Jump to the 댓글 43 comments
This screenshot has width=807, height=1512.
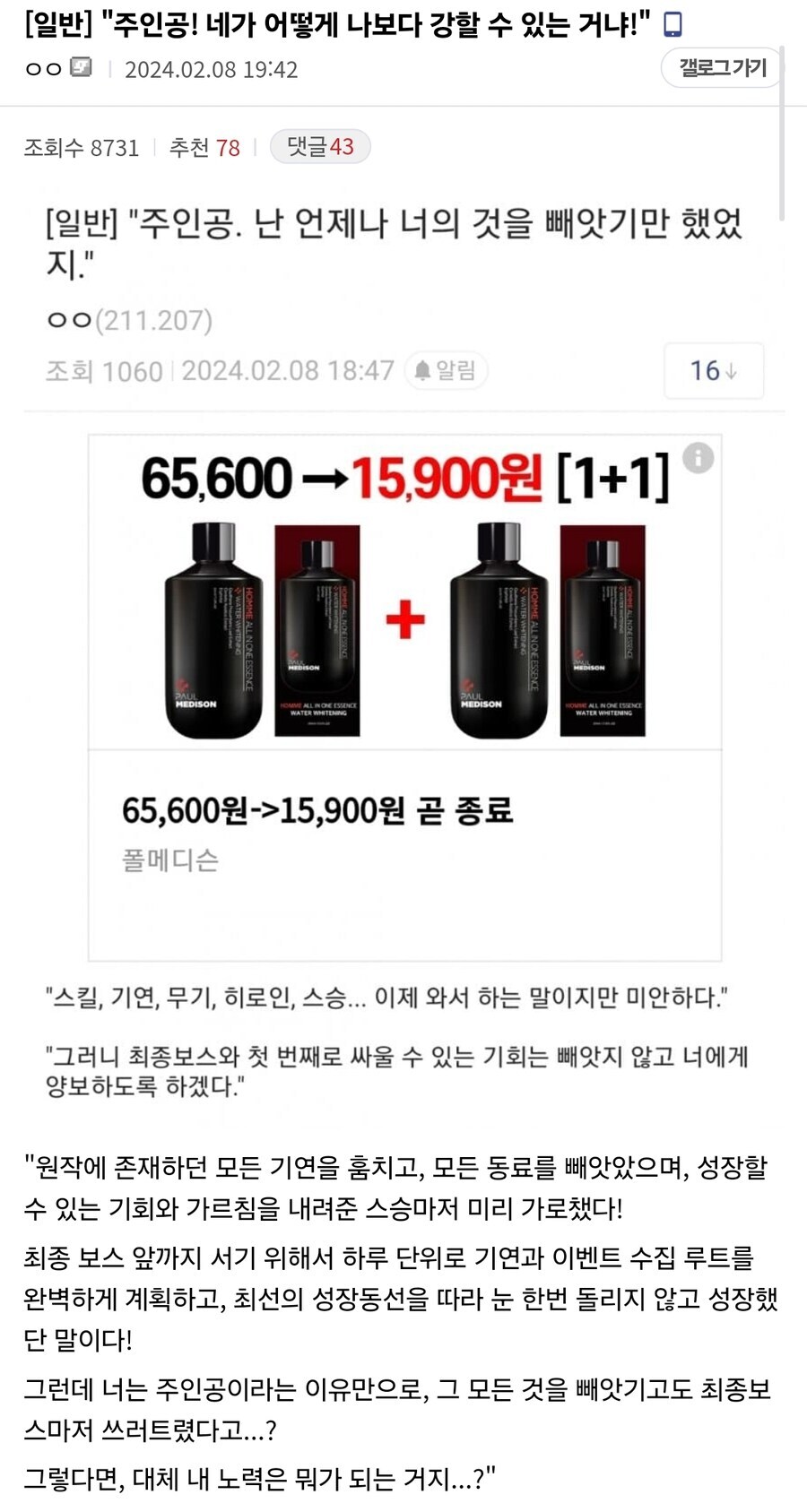tap(320, 147)
